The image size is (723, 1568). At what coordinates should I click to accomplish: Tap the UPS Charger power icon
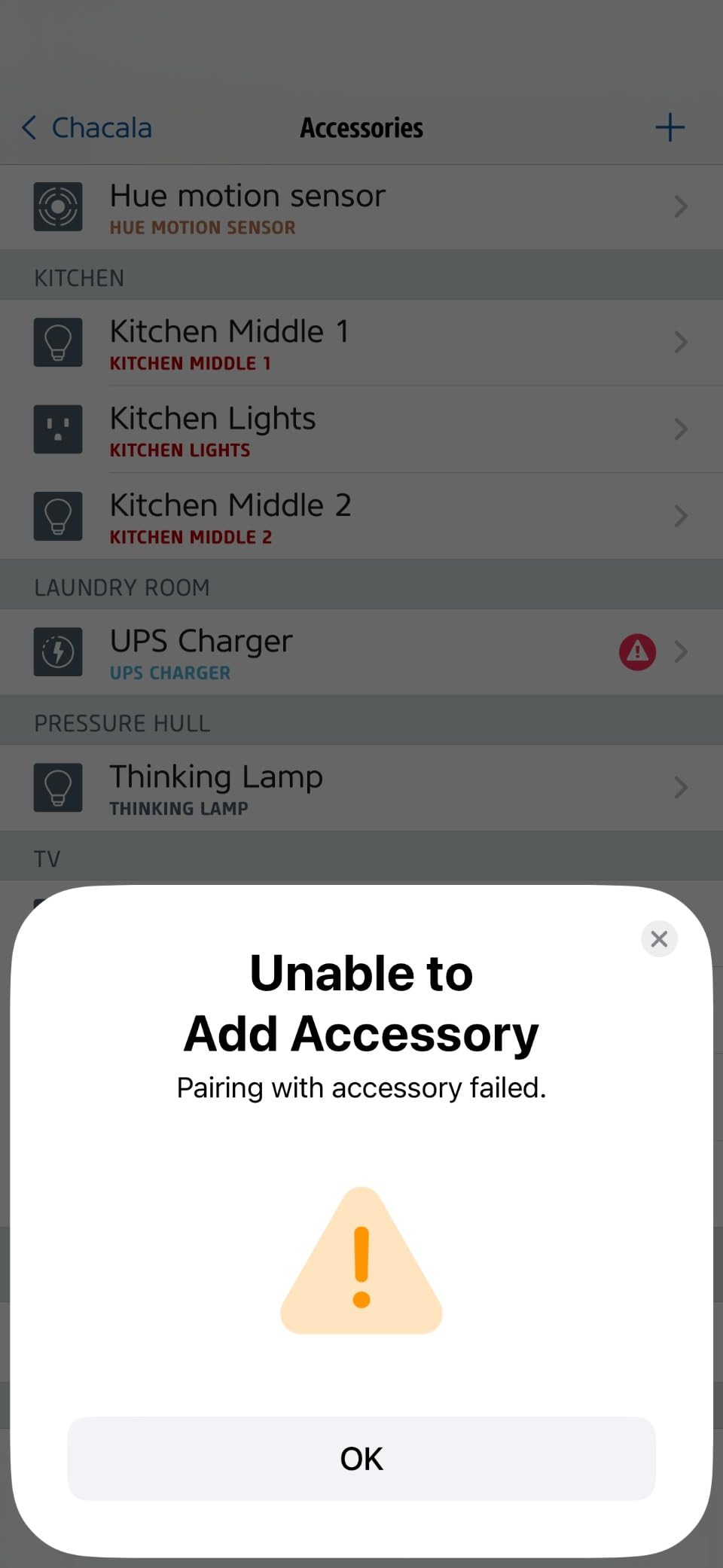pyautogui.click(x=58, y=651)
